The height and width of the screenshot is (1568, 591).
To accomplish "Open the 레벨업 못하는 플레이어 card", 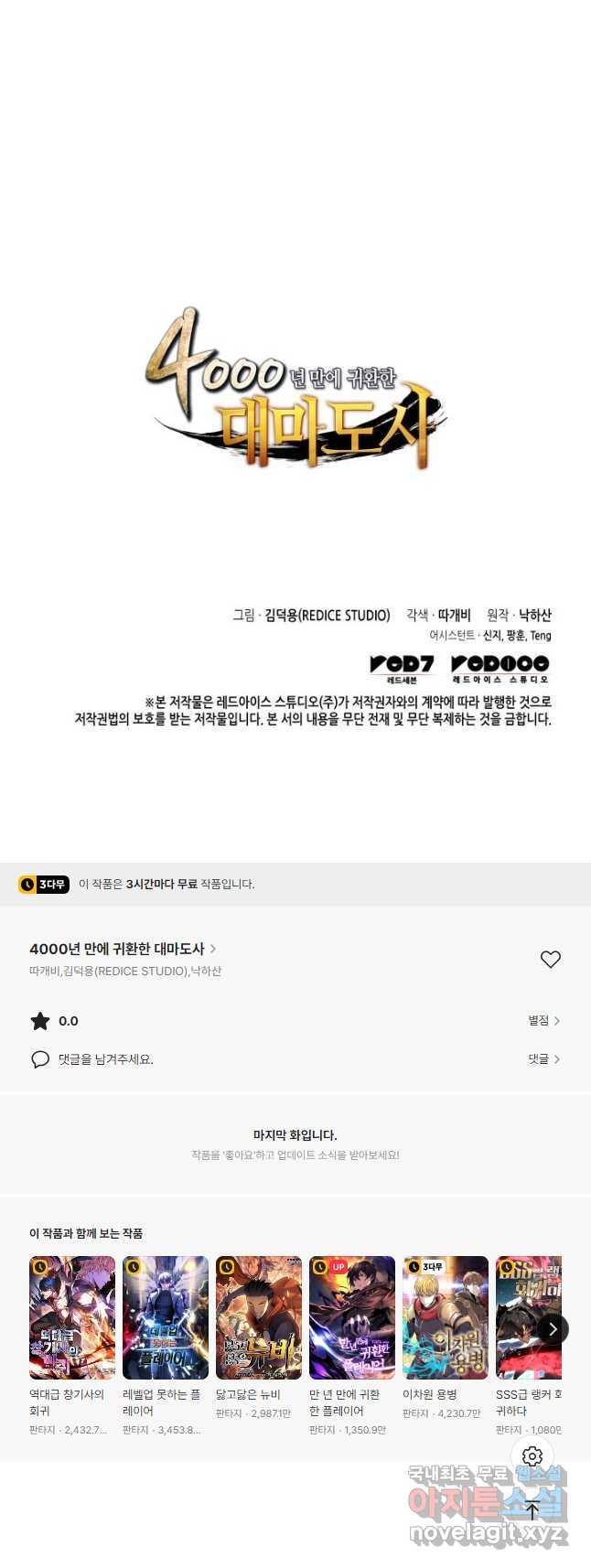I will tap(166, 1317).
